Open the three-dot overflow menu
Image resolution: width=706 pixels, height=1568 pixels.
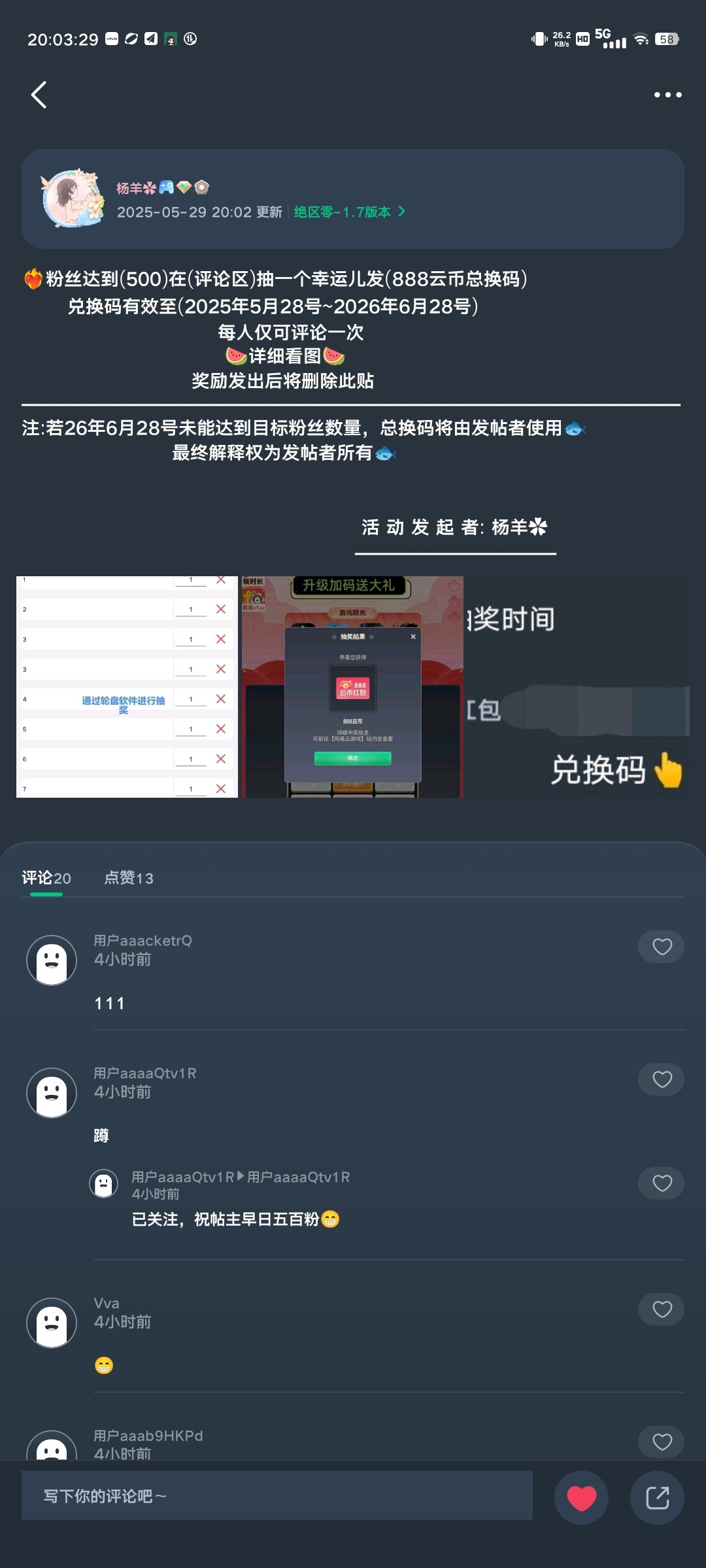tap(667, 95)
